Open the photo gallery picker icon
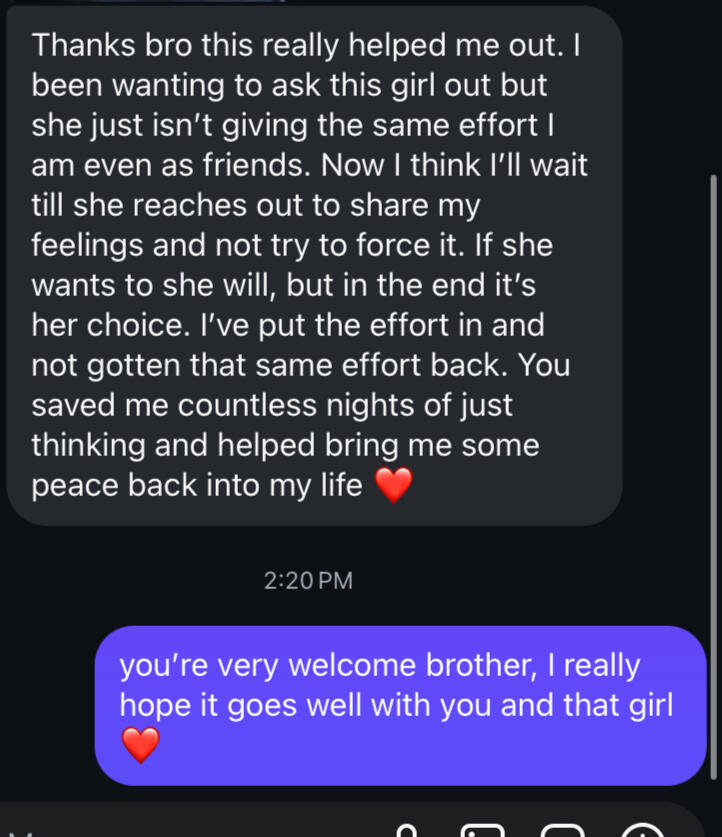 (482, 830)
